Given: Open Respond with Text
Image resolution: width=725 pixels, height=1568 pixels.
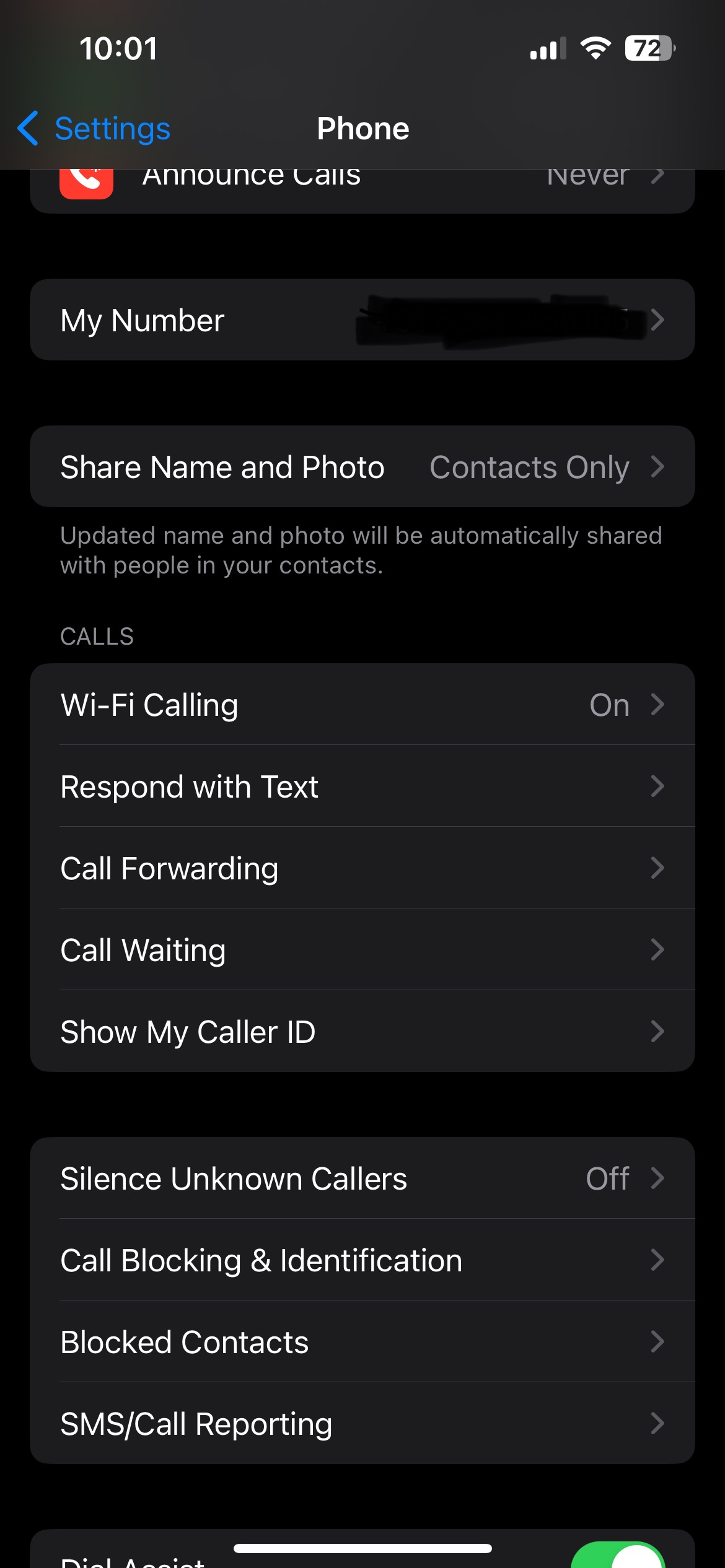Looking at the screenshot, I should pyautogui.click(x=362, y=786).
